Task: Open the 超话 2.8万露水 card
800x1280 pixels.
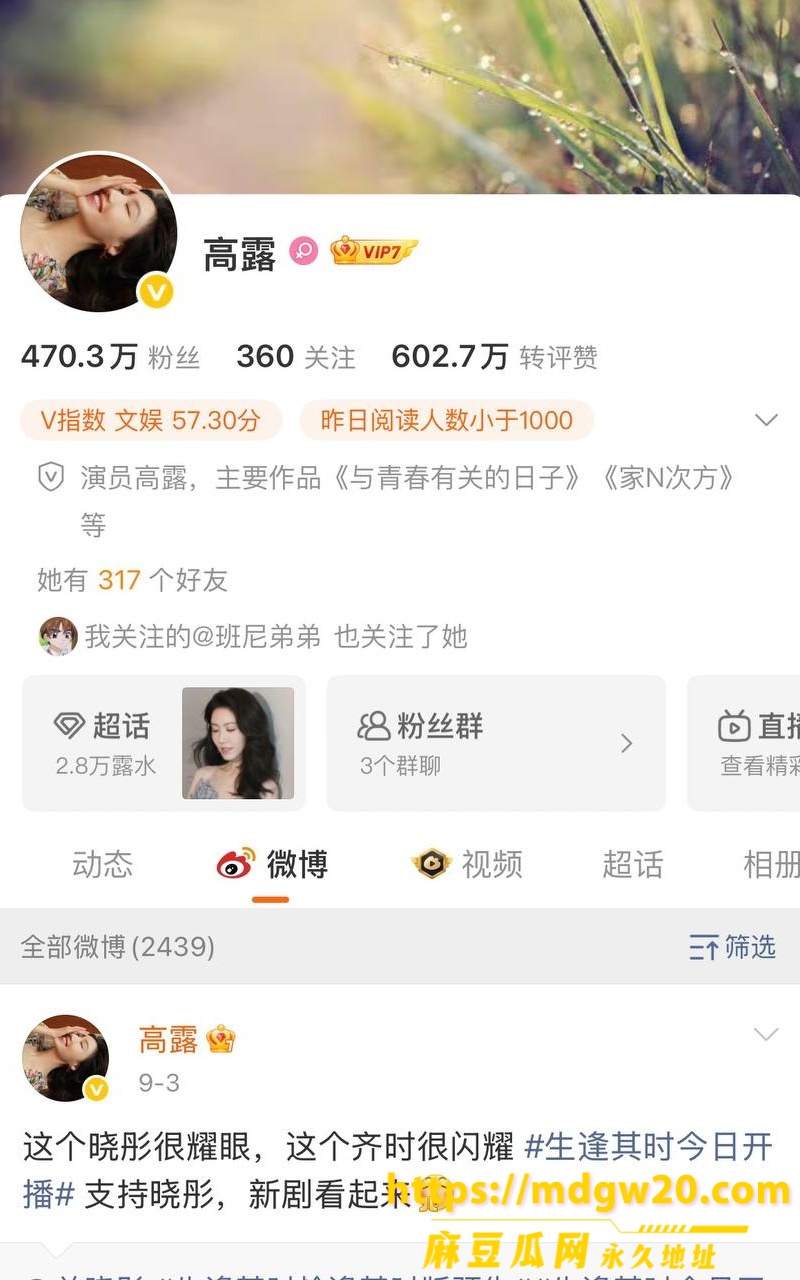Action: [x=164, y=743]
